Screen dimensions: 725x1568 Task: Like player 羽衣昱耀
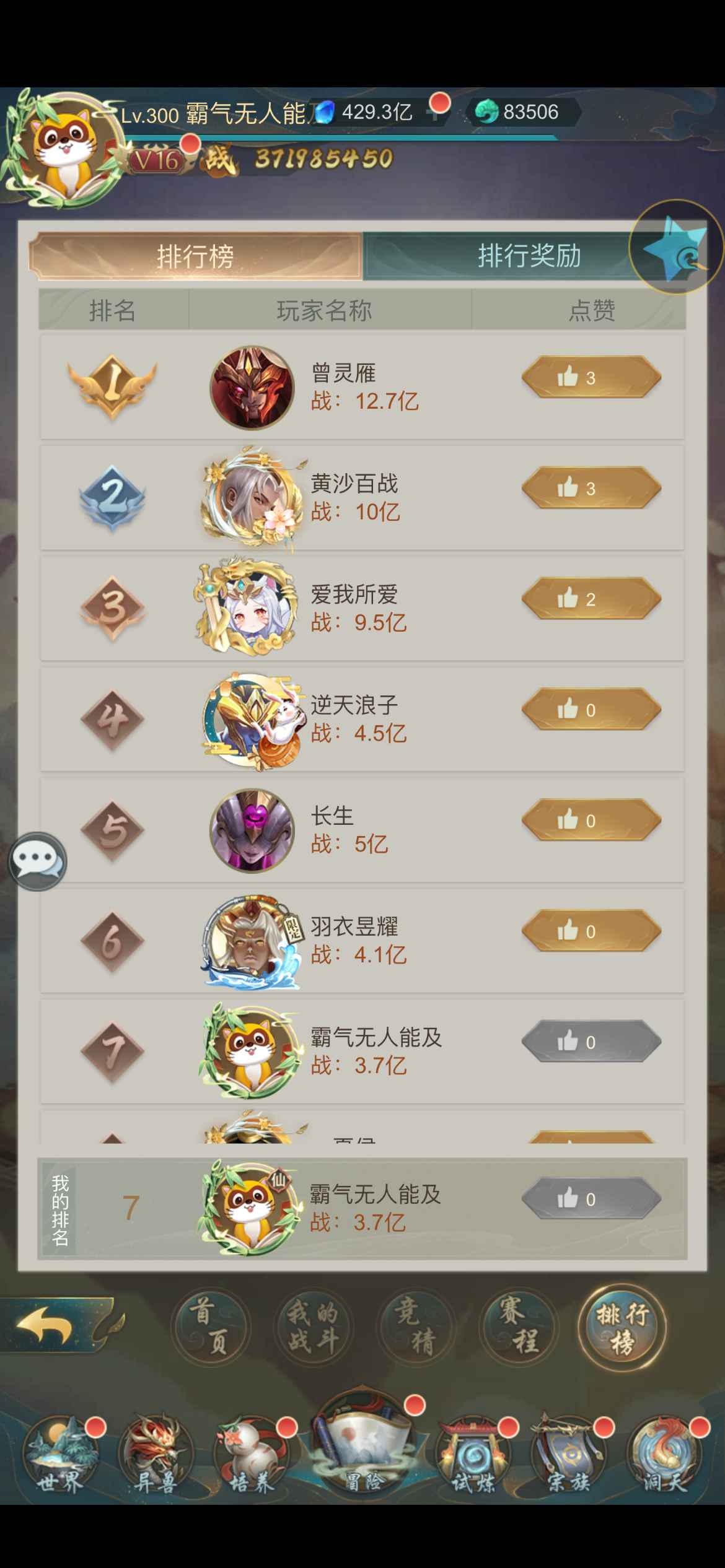click(x=591, y=931)
